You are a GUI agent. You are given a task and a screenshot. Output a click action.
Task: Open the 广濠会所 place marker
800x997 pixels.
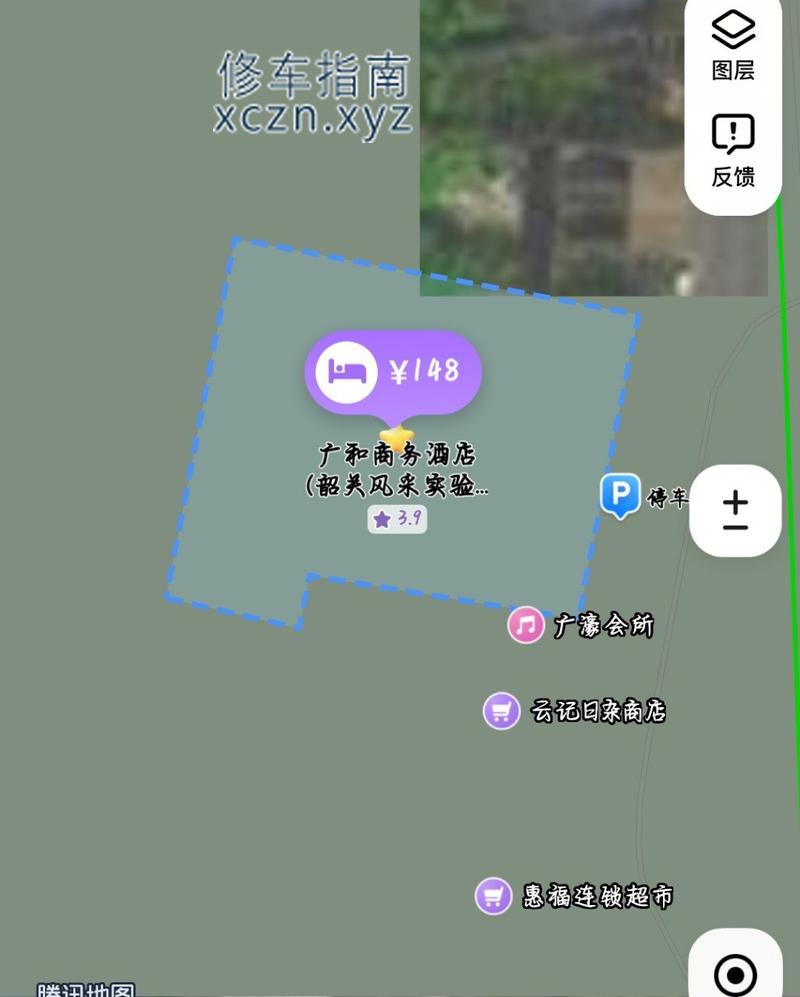(526, 625)
